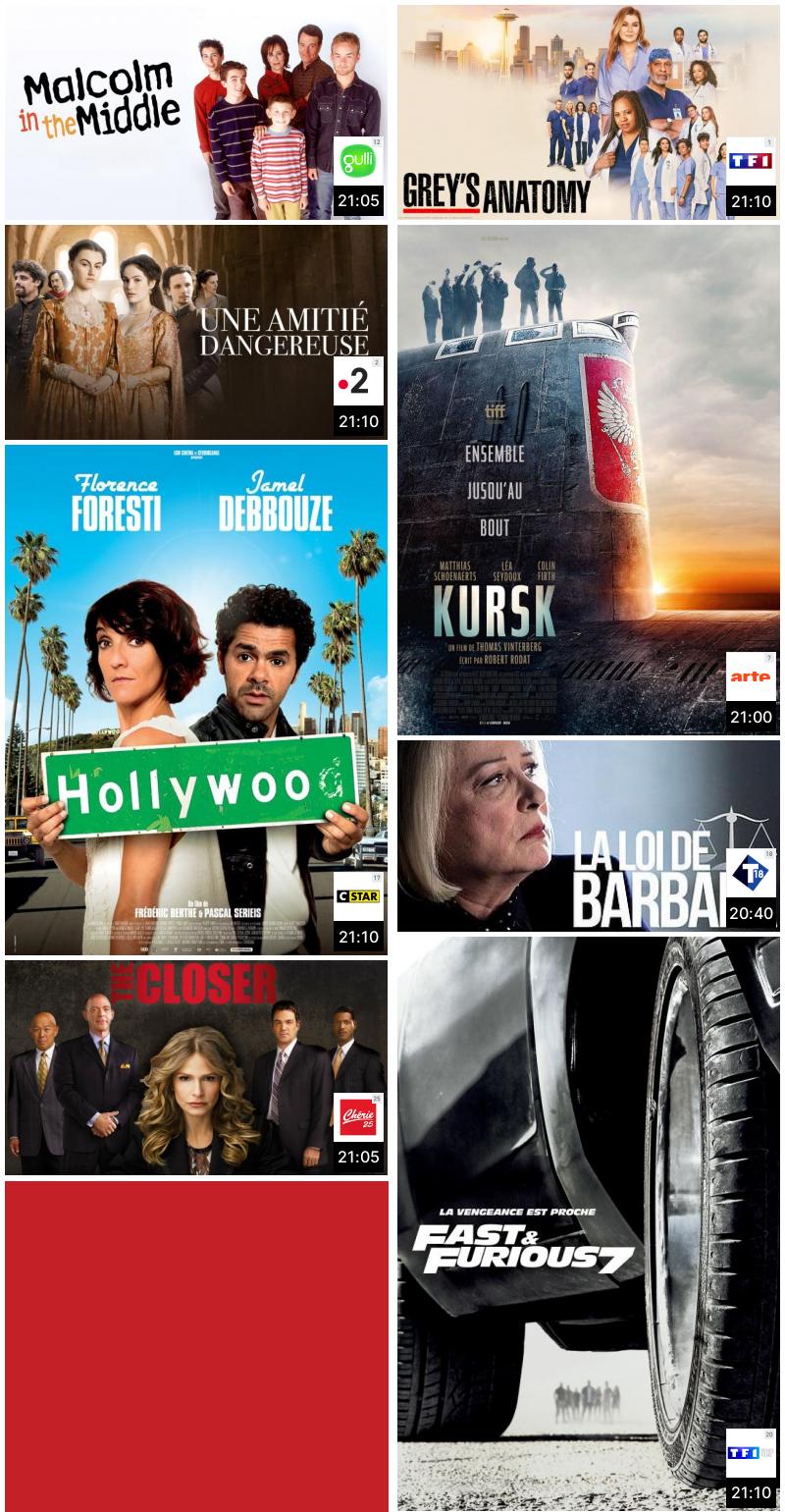The image size is (785, 1512).
Task: Tap the blank red program tile
Action: click(196, 1346)
